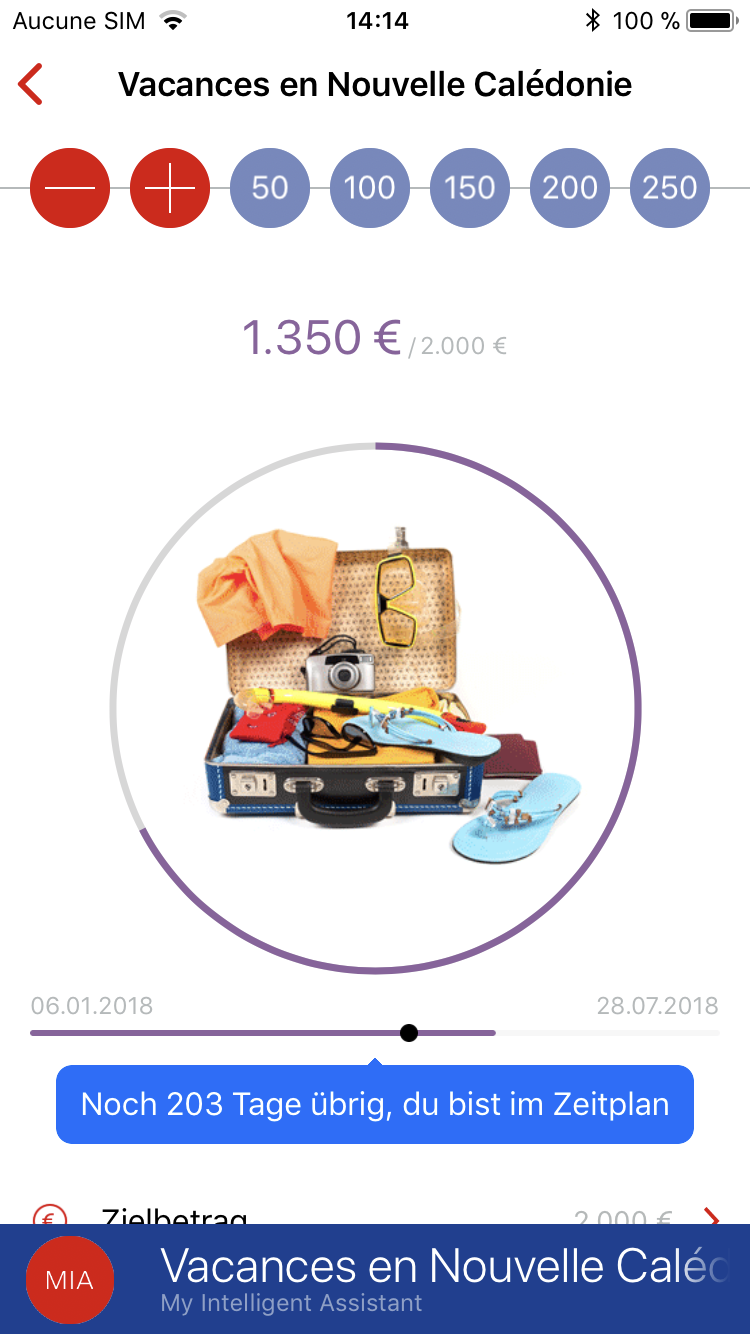Go back using the red arrow
Image resolution: width=750 pixels, height=1334 pixels.
[31, 85]
